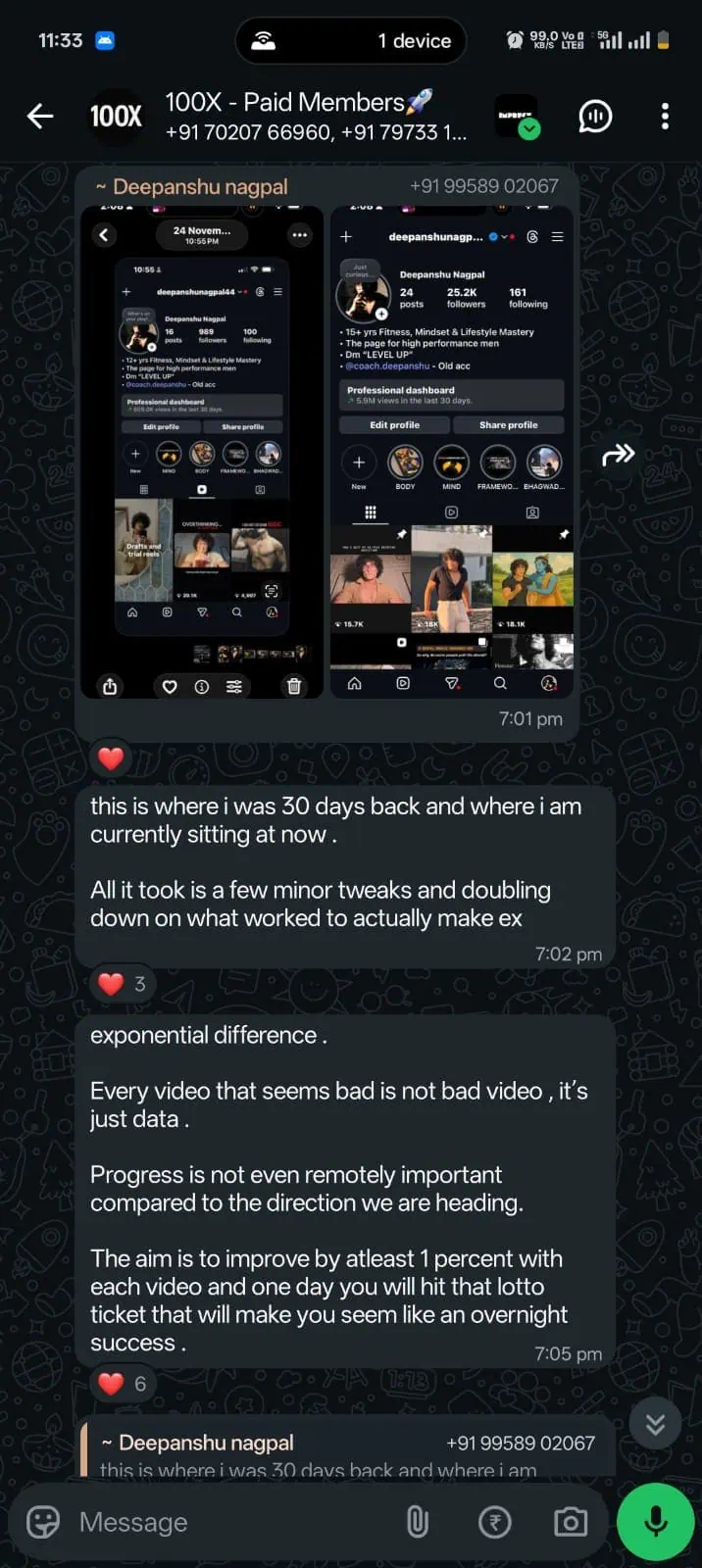Image resolution: width=702 pixels, height=1568 pixels.
Task: Jump to the latest messages
Action: pos(655,1424)
